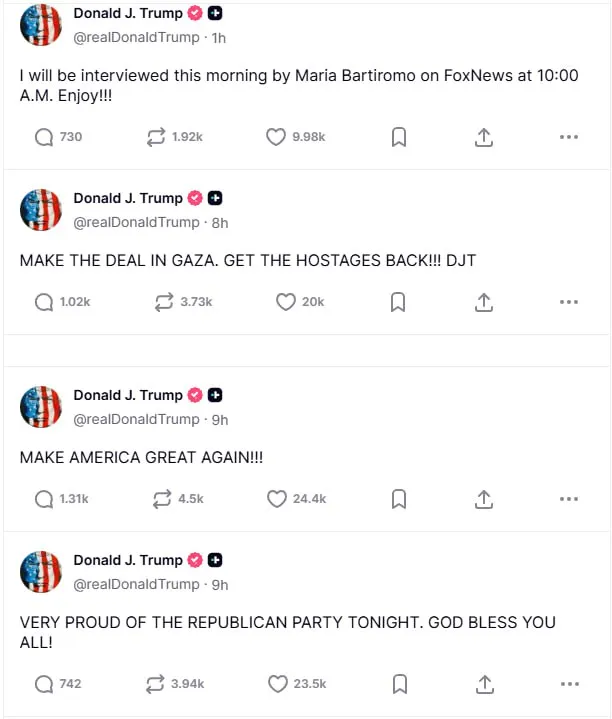Viewport: 612px width, 719px height.
Task: Open profile avatar on the interview post
Action: [41, 25]
